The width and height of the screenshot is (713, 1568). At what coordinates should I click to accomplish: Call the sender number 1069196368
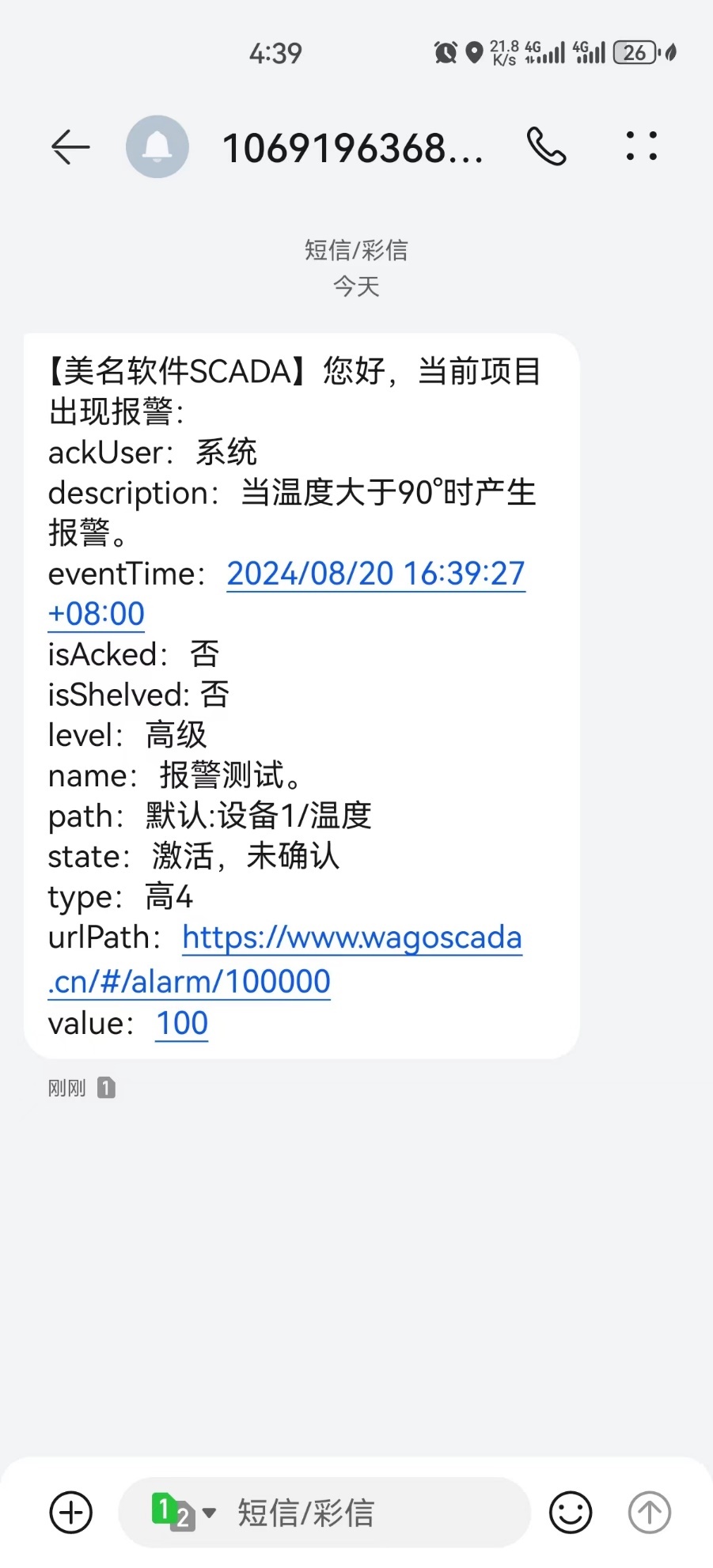coord(546,147)
